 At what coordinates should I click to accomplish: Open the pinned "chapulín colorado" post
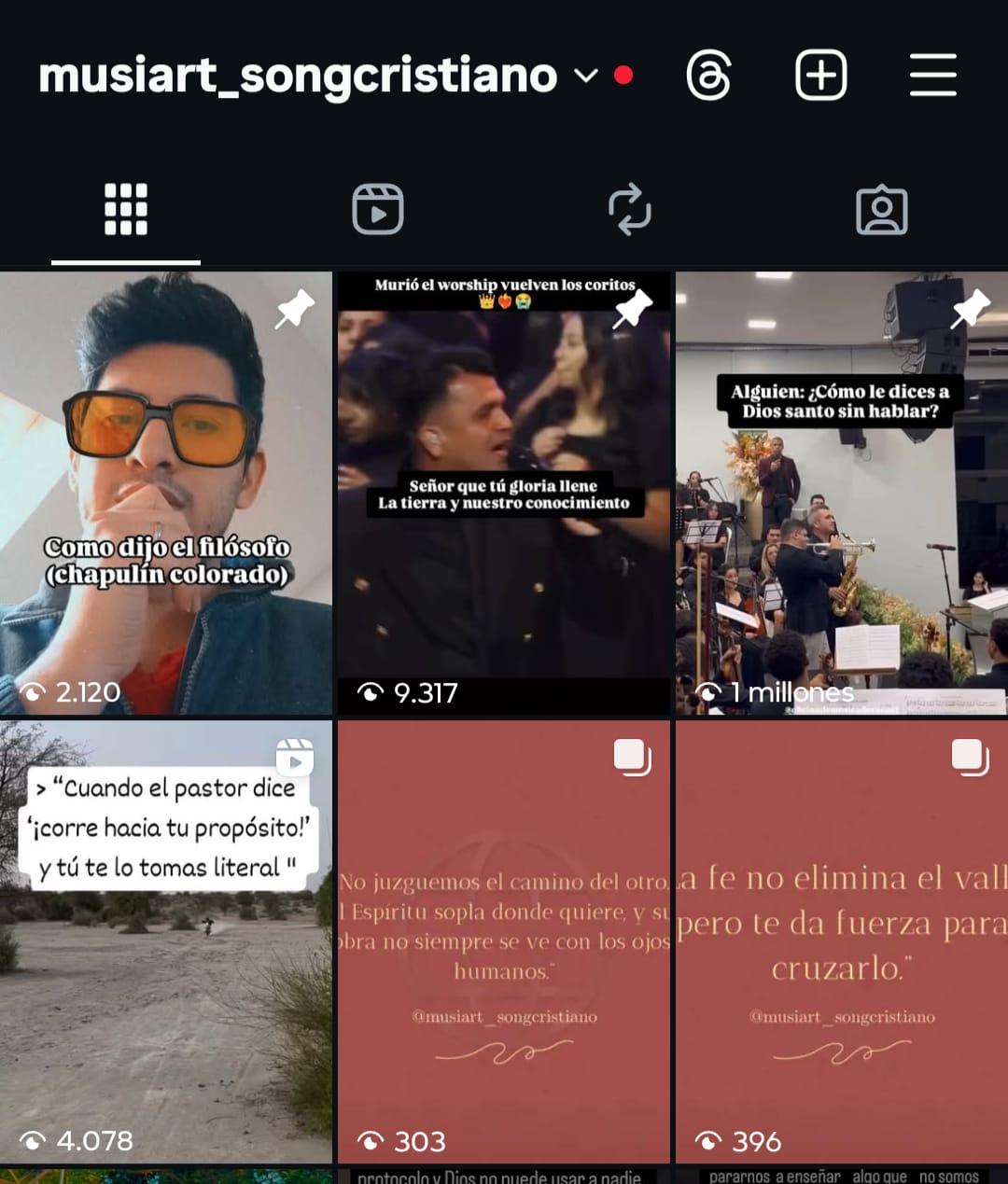pyautogui.click(x=166, y=493)
